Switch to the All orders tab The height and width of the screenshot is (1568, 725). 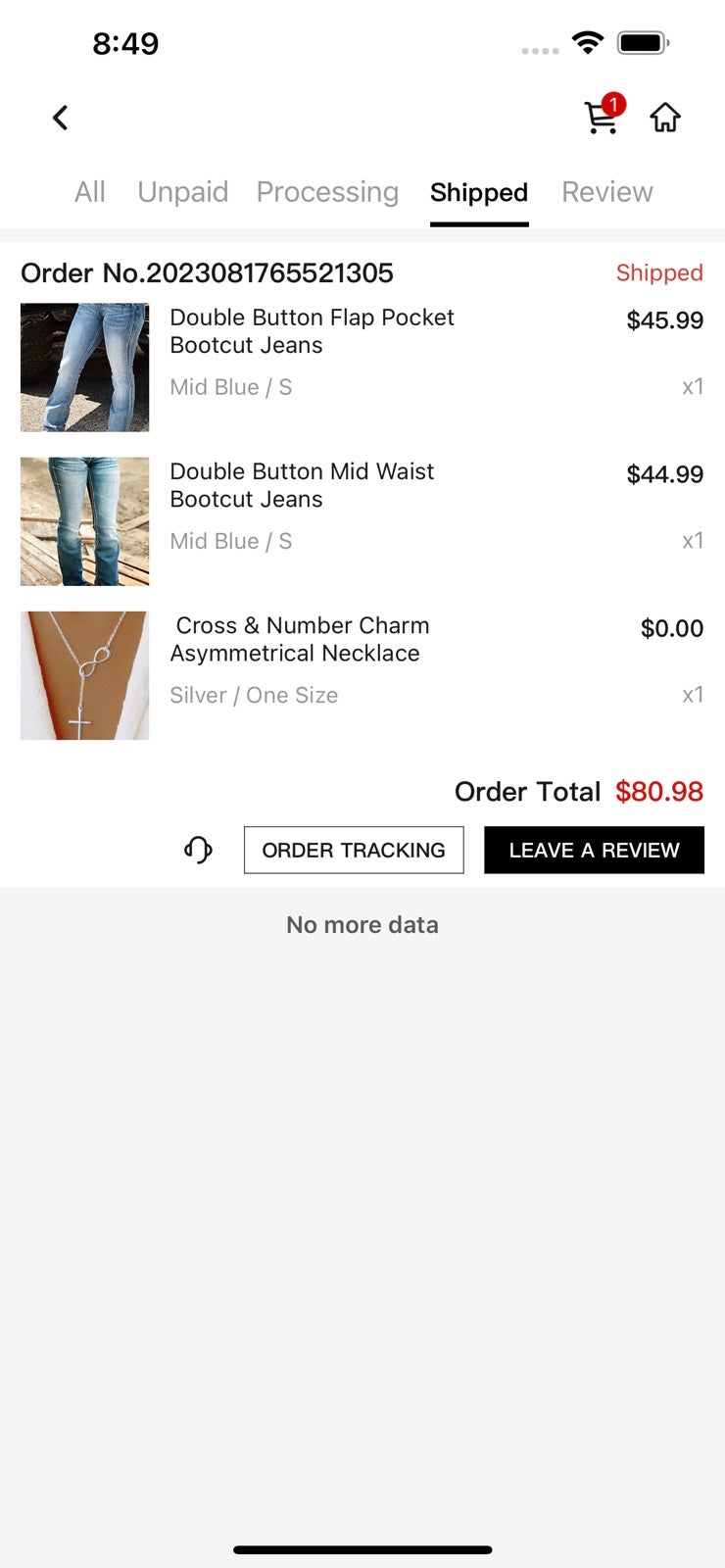click(90, 192)
